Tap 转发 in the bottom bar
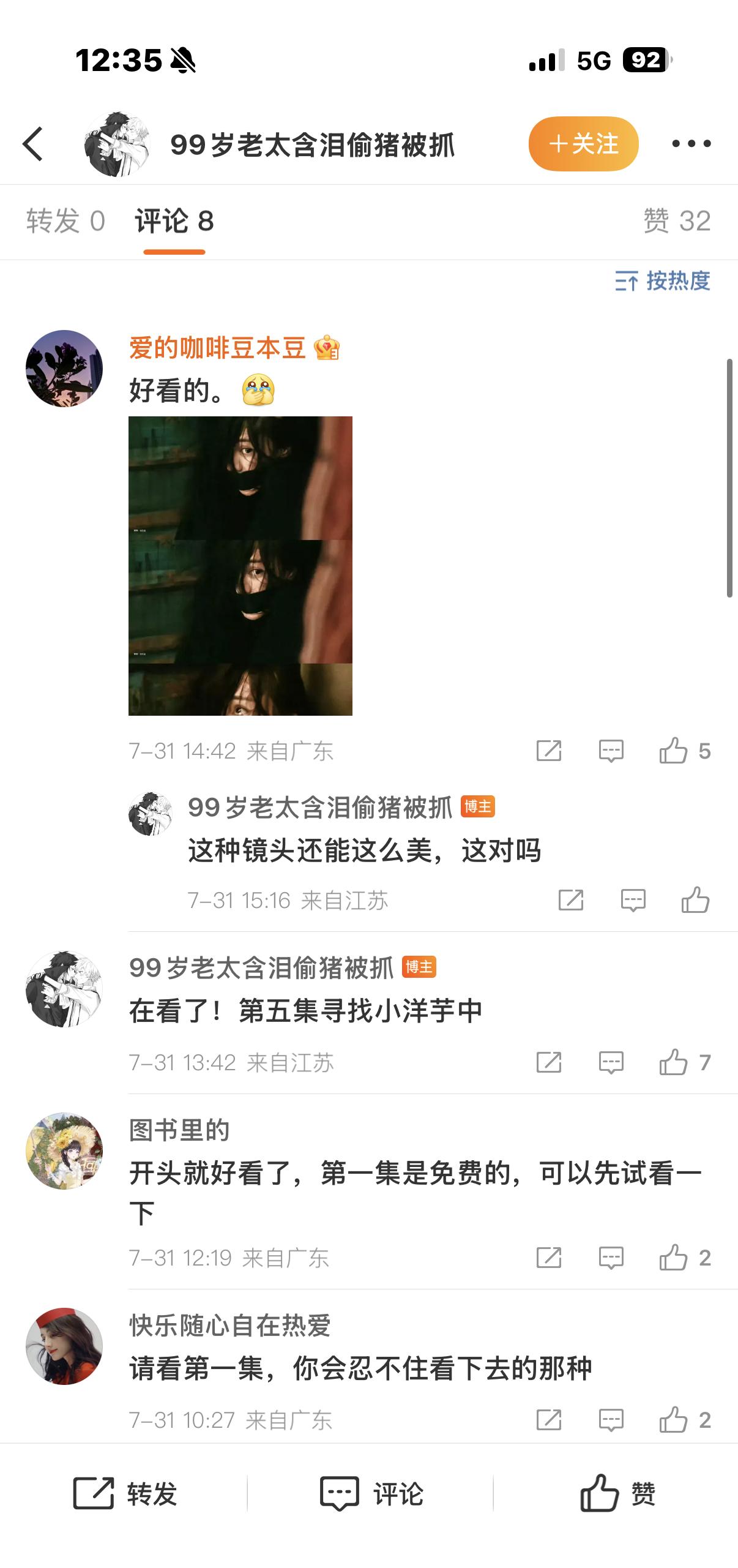This screenshot has height=1568, width=738. (125, 1494)
